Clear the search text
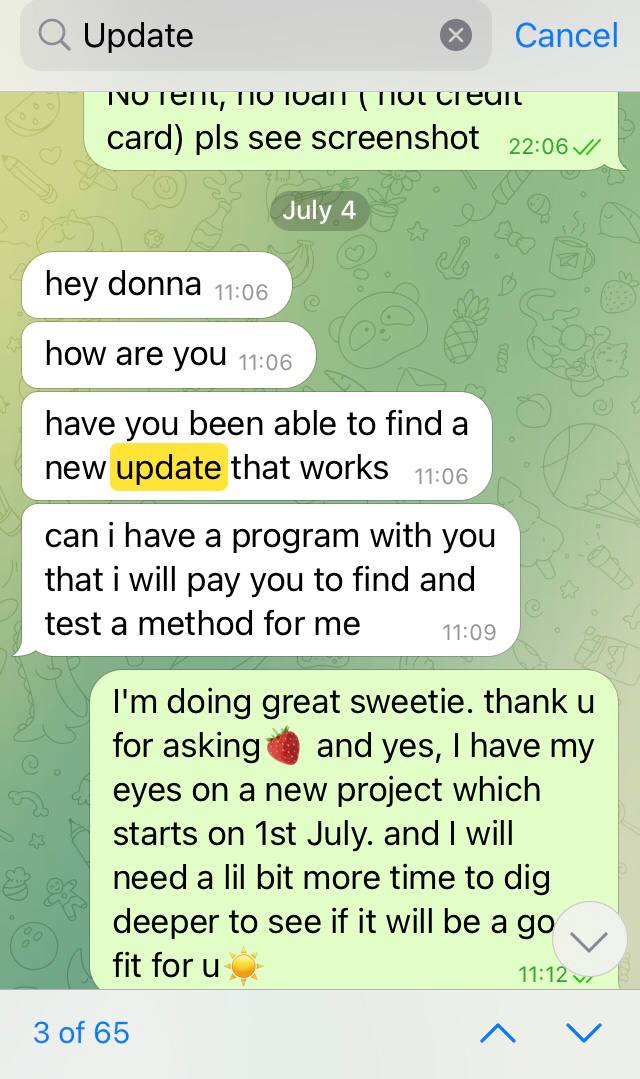Screen dimensions: 640x1079 [x=455, y=36]
